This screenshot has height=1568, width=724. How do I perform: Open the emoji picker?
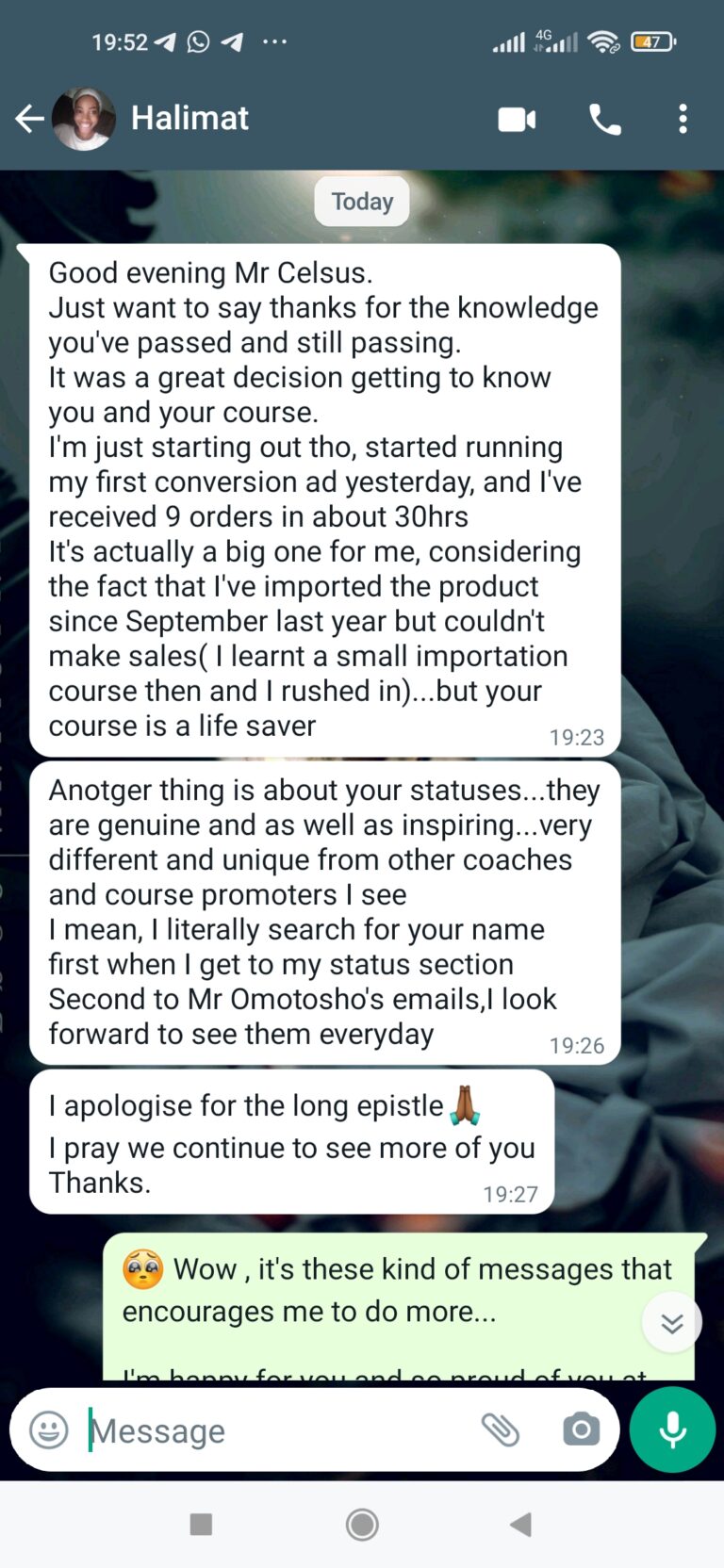[49, 1429]
